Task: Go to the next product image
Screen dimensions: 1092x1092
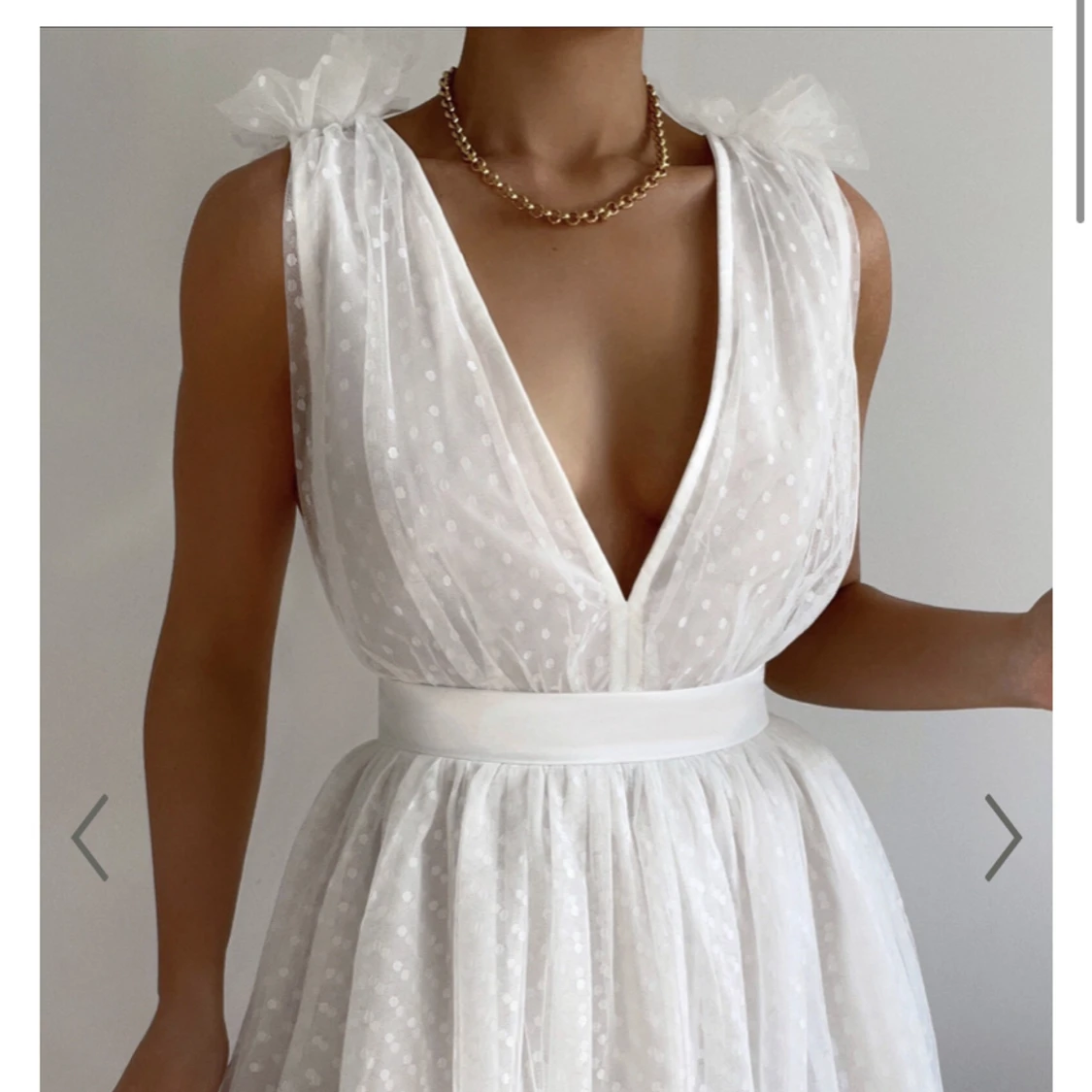Action: click(x=1003, y=837)
